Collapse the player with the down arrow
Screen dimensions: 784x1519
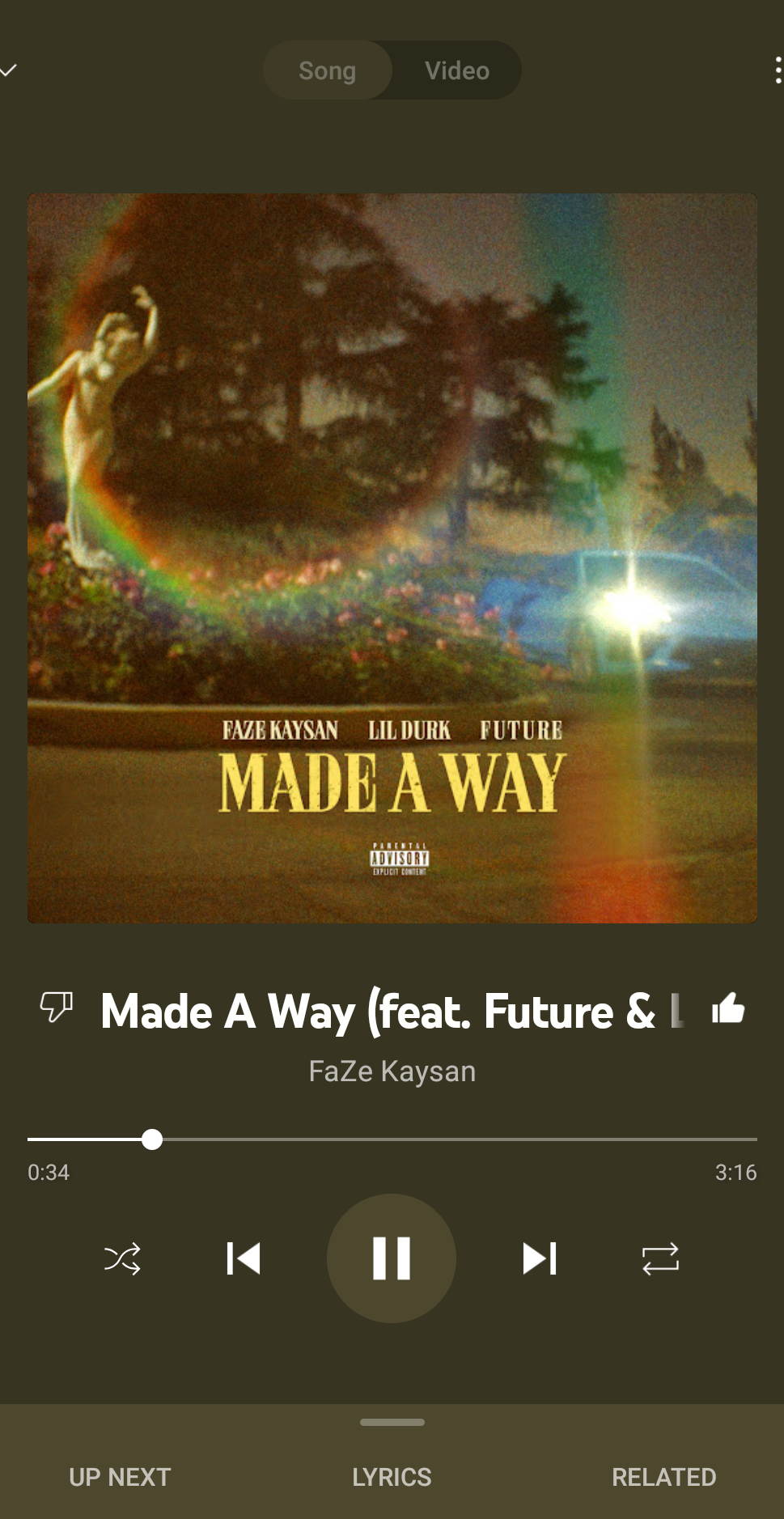(8, 71)
